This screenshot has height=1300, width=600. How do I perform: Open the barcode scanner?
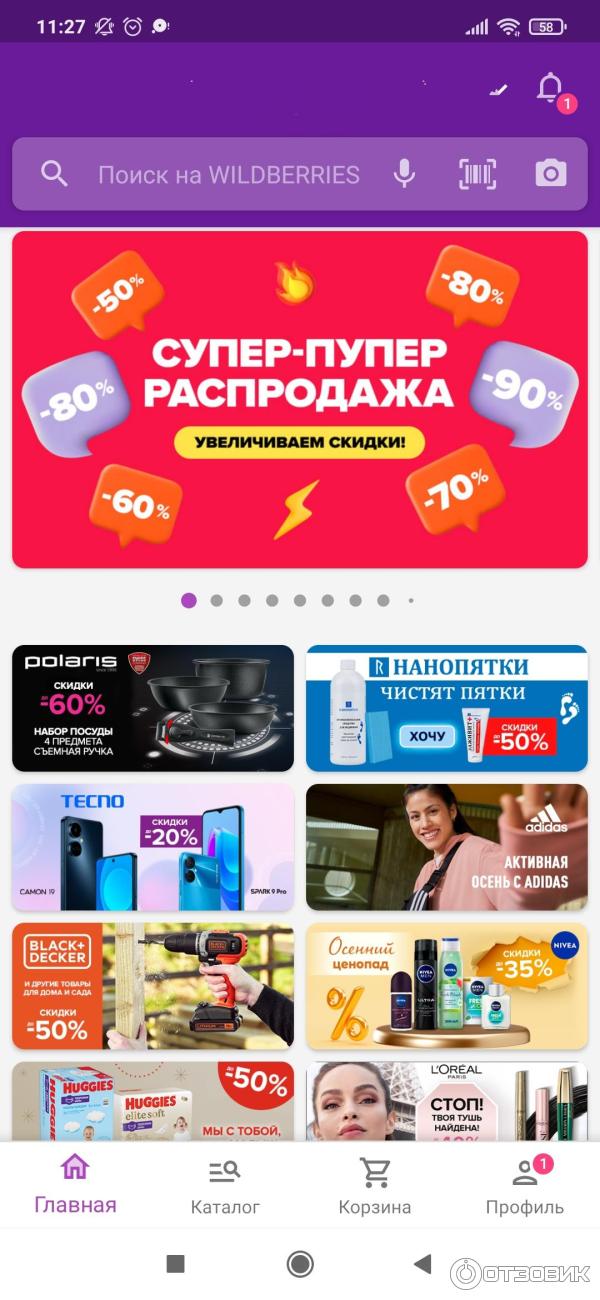click(x=477, y=174)
